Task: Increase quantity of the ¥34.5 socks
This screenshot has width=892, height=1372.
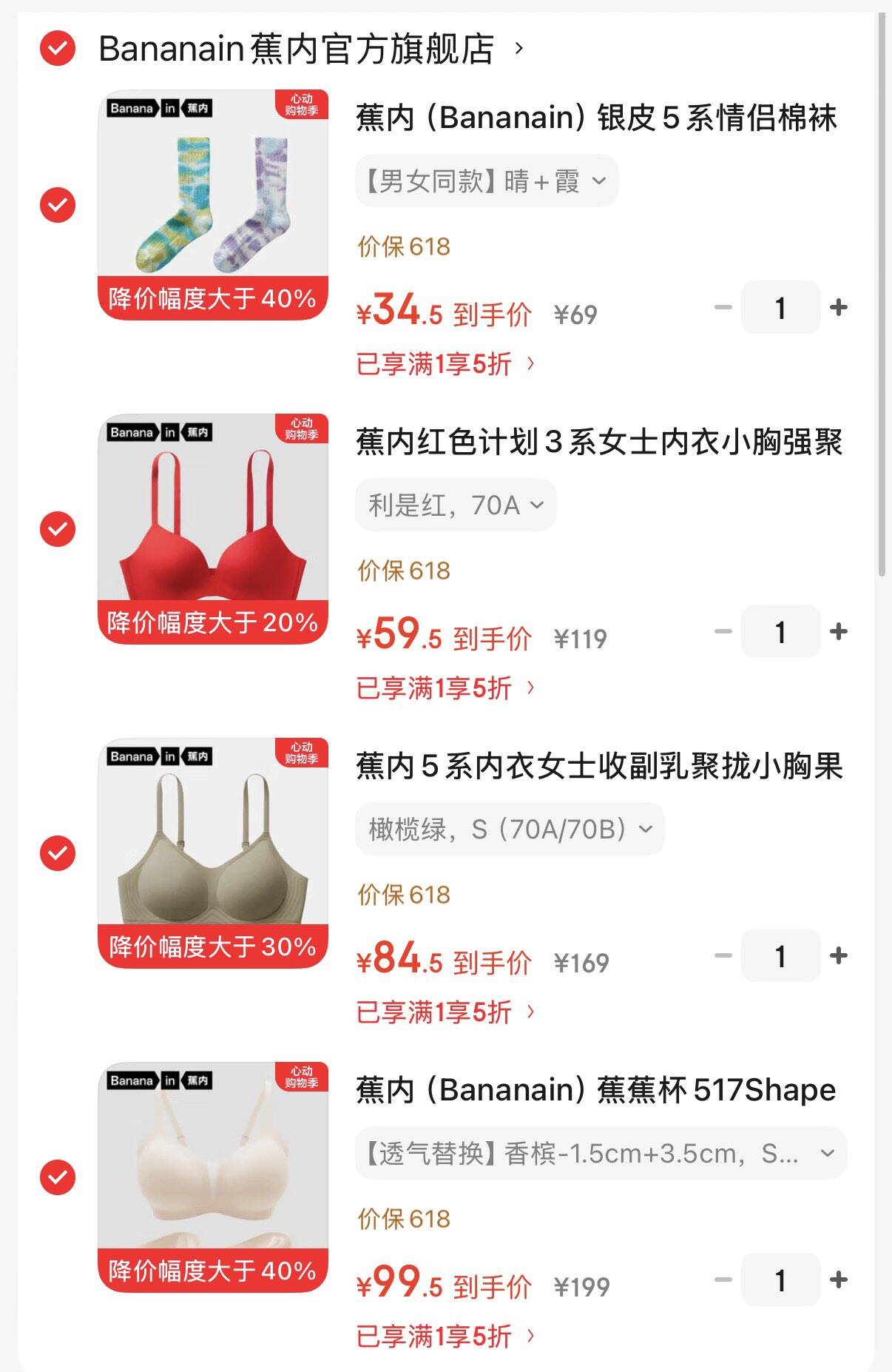Action: click(839, 307)
